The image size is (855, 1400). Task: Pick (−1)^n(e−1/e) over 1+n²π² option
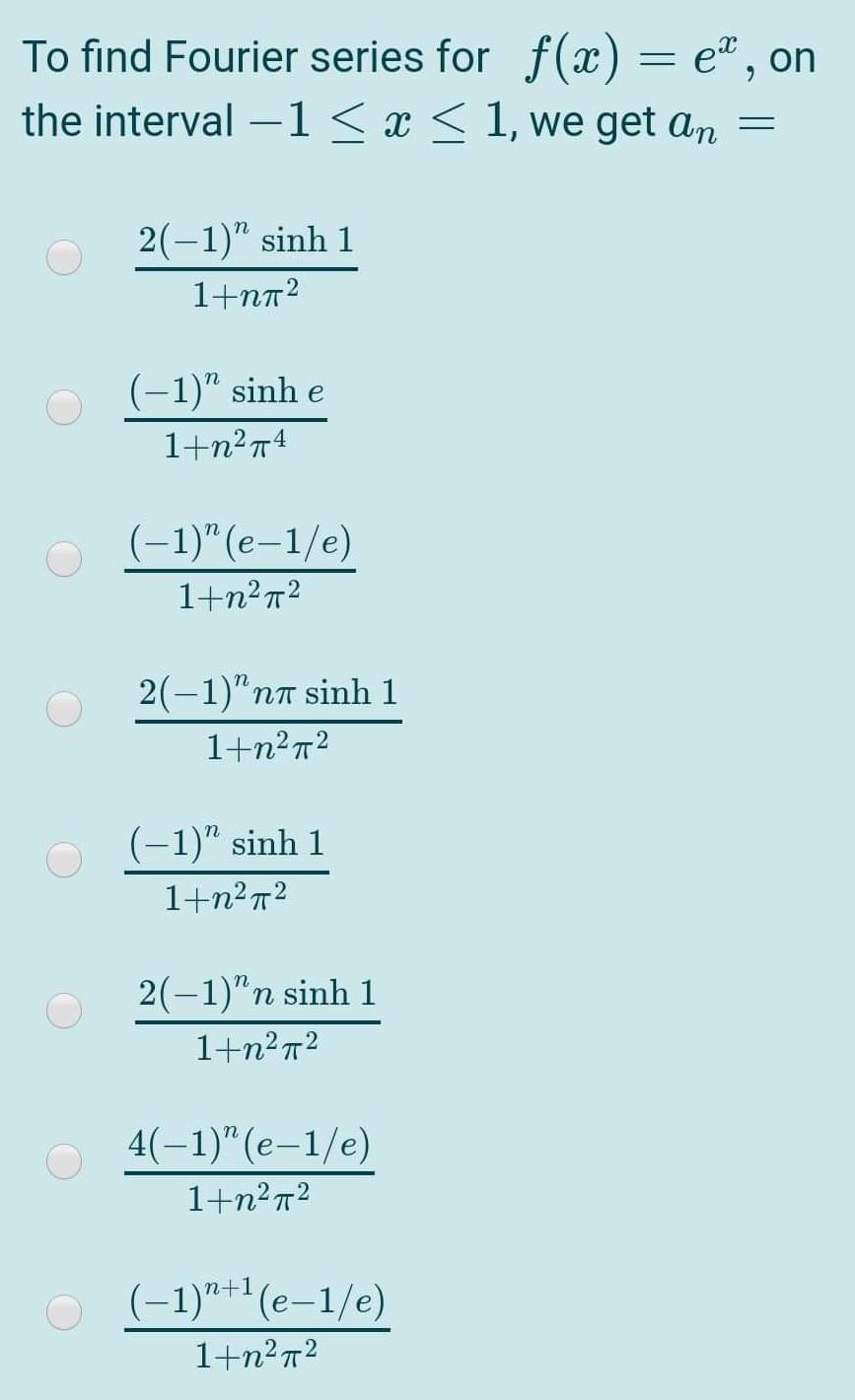pos(64,558)
